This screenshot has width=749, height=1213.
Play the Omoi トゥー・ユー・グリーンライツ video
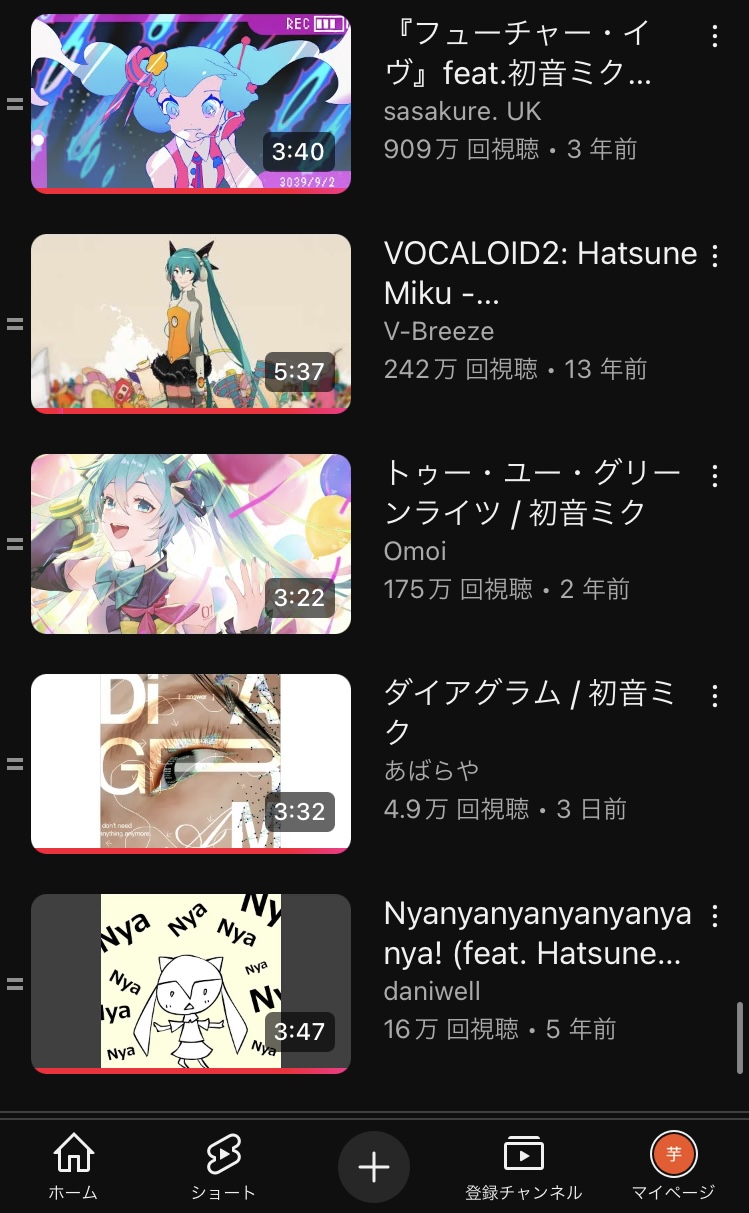point(191,543)
